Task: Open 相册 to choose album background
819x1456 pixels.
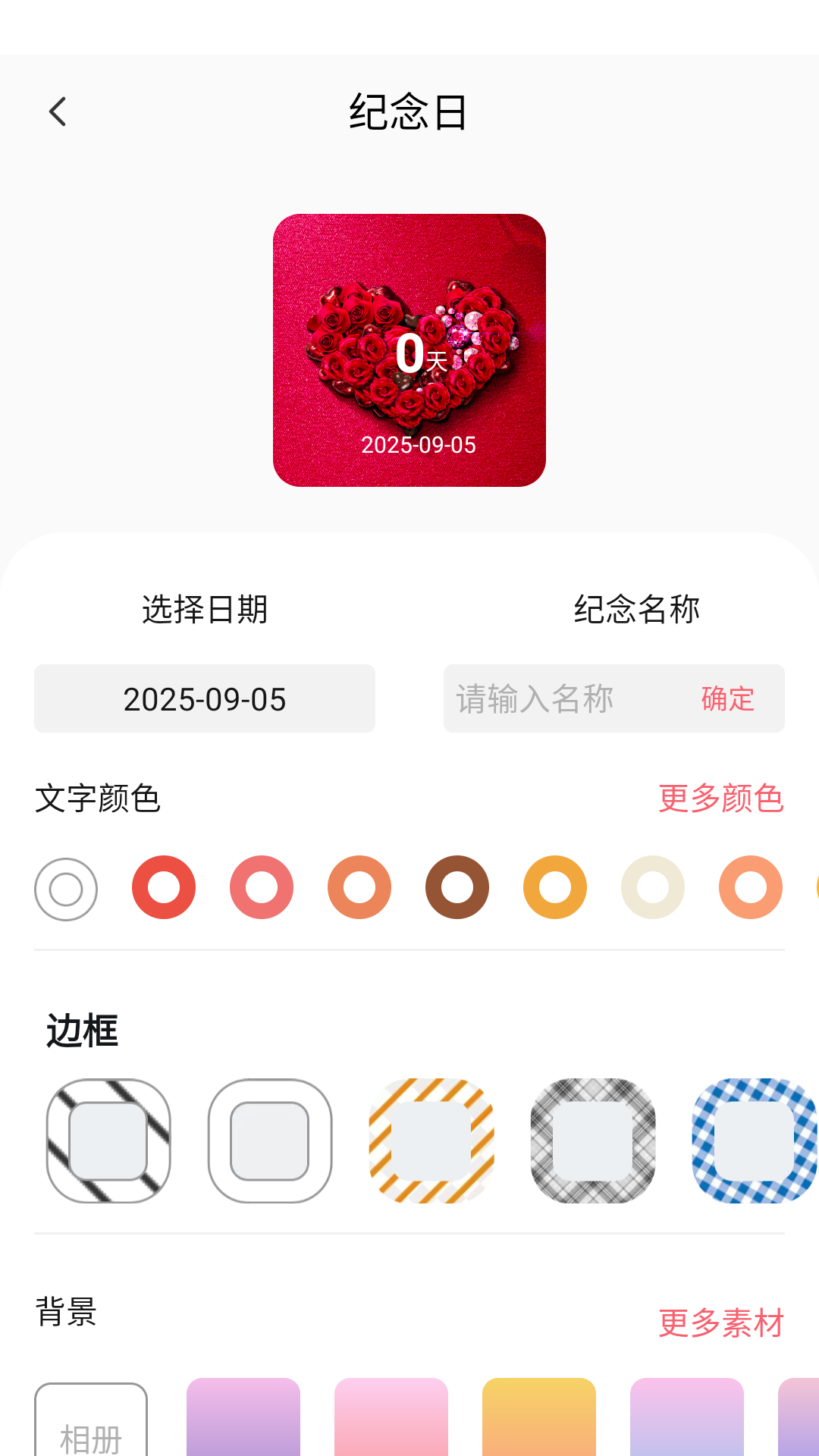Action: pyautogui.click(x=91, y=1426)
